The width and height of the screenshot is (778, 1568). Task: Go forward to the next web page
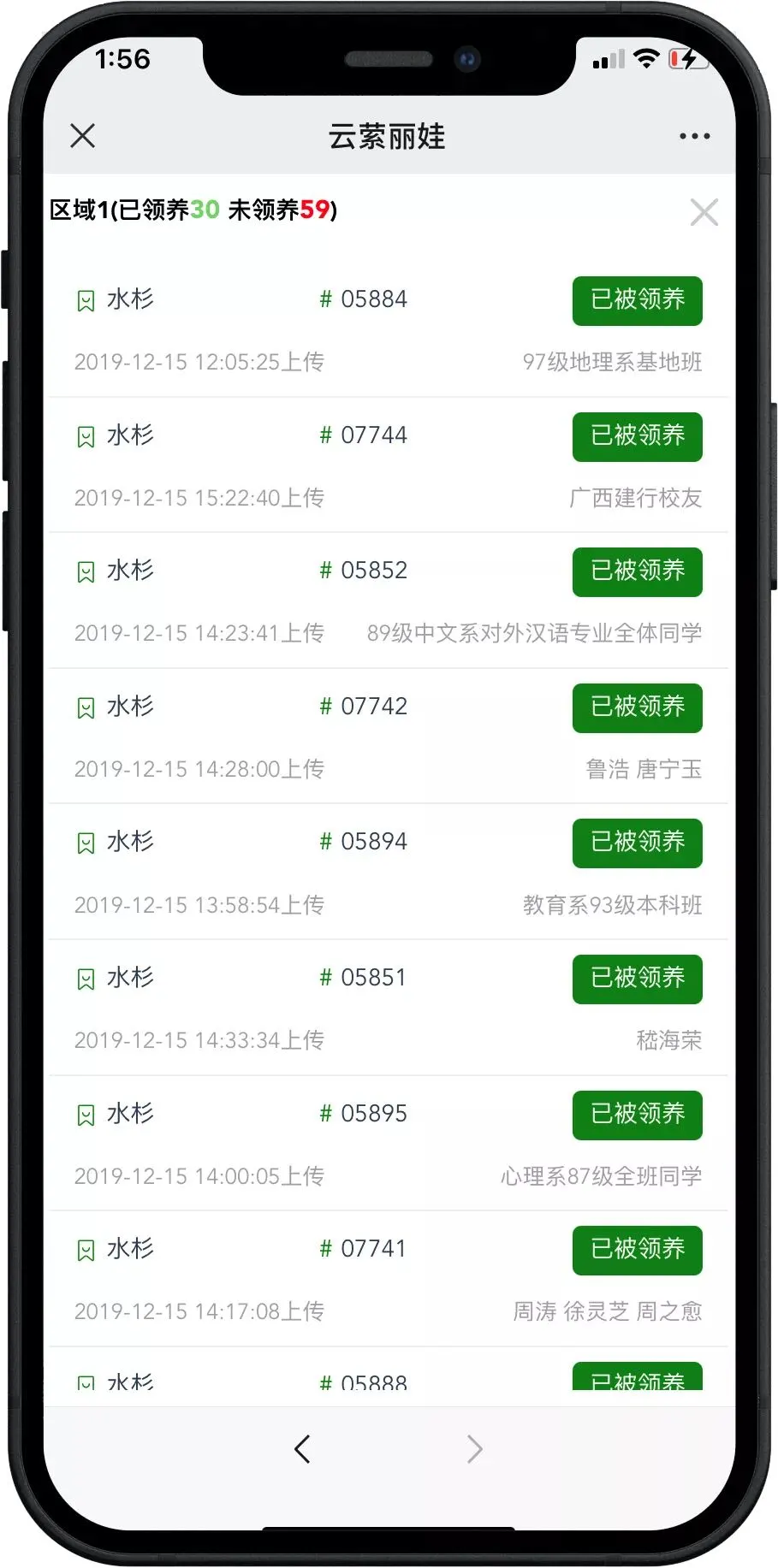pyautogui.click(x=475, y=1449)
